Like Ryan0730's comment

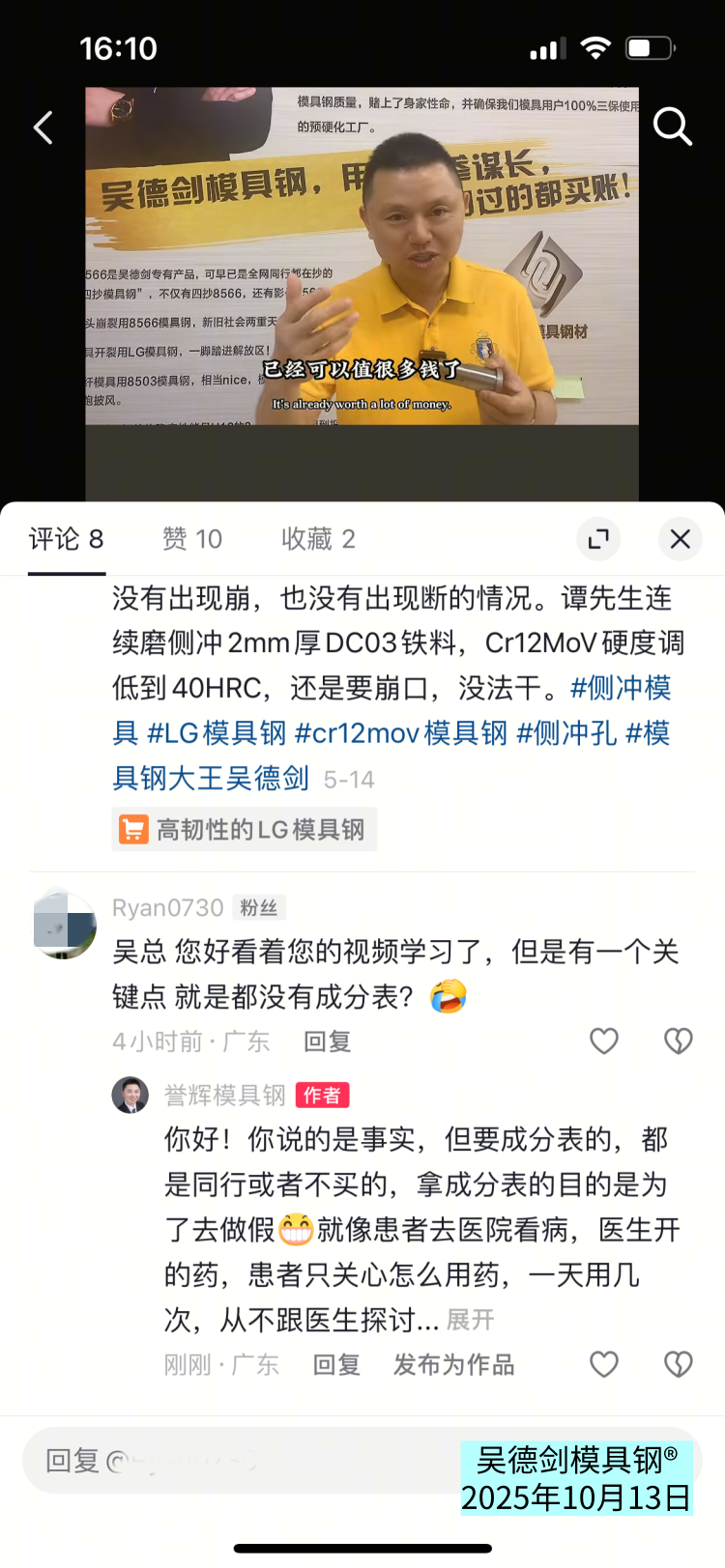(604, 1041)
